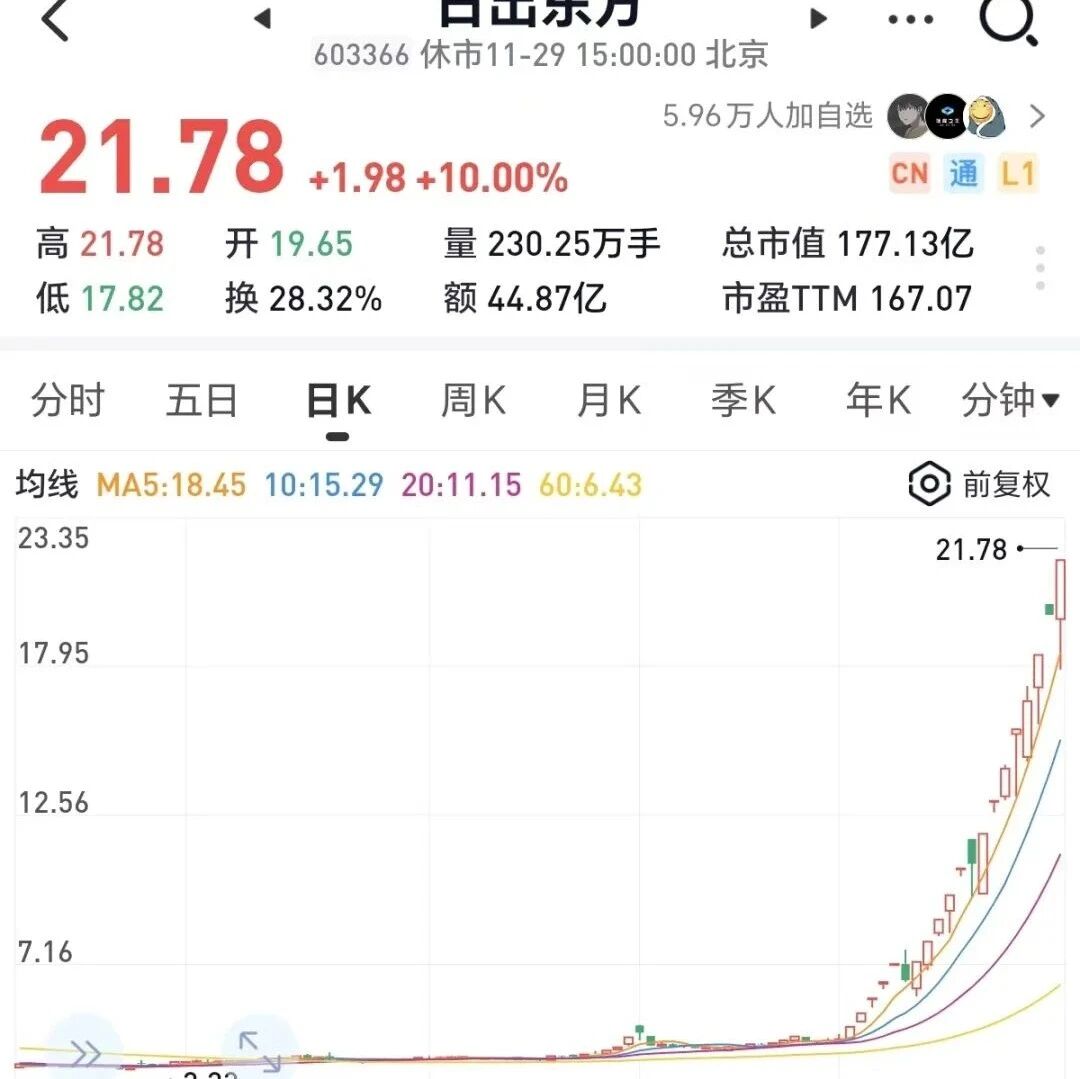Switch to 年K chart tab
Image resolution: width=1080 pixels, height=1079 pixels.
coord(878,400)
